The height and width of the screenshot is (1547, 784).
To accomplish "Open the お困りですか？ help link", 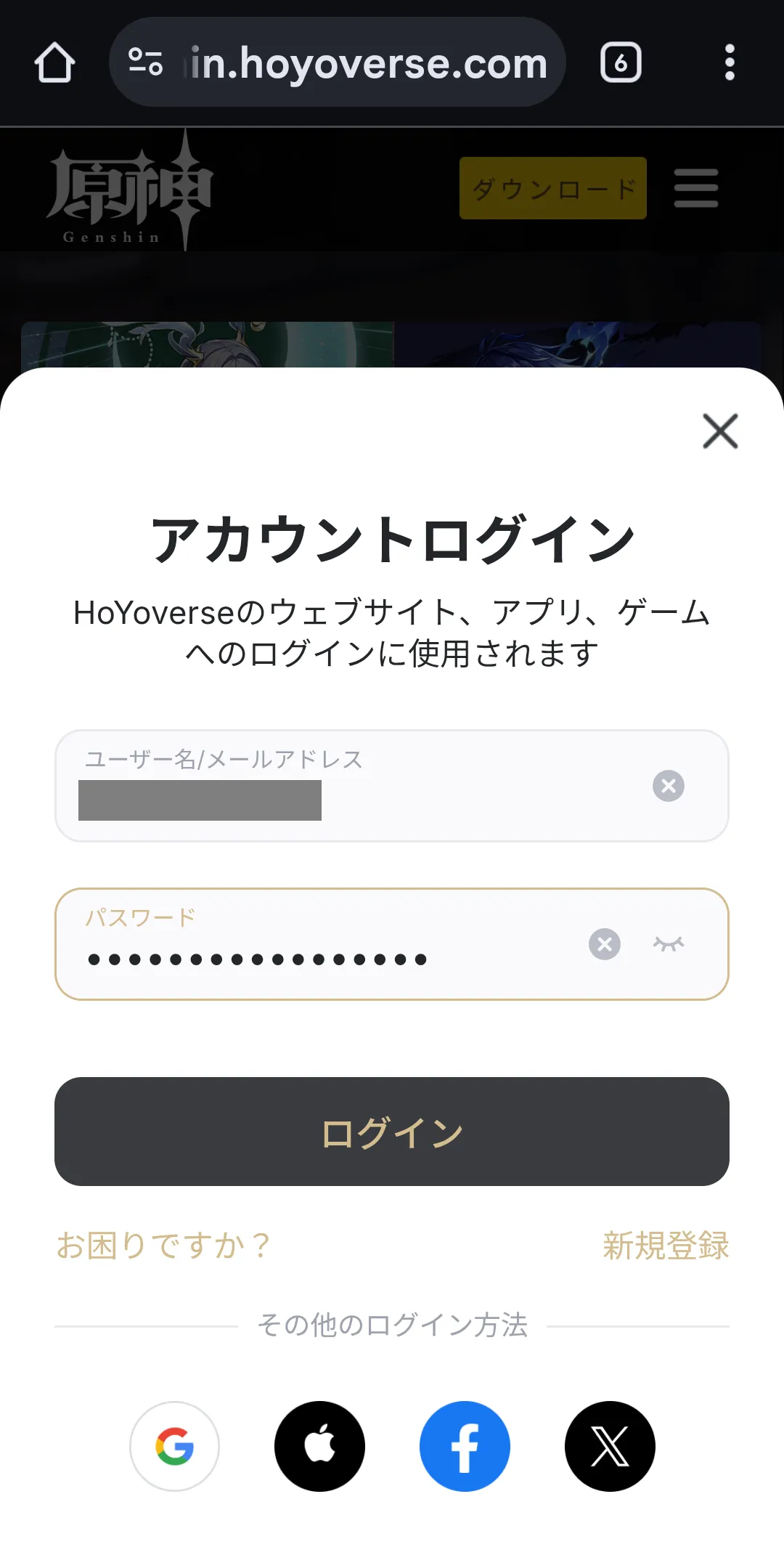I will click(x=163, y=1246).
